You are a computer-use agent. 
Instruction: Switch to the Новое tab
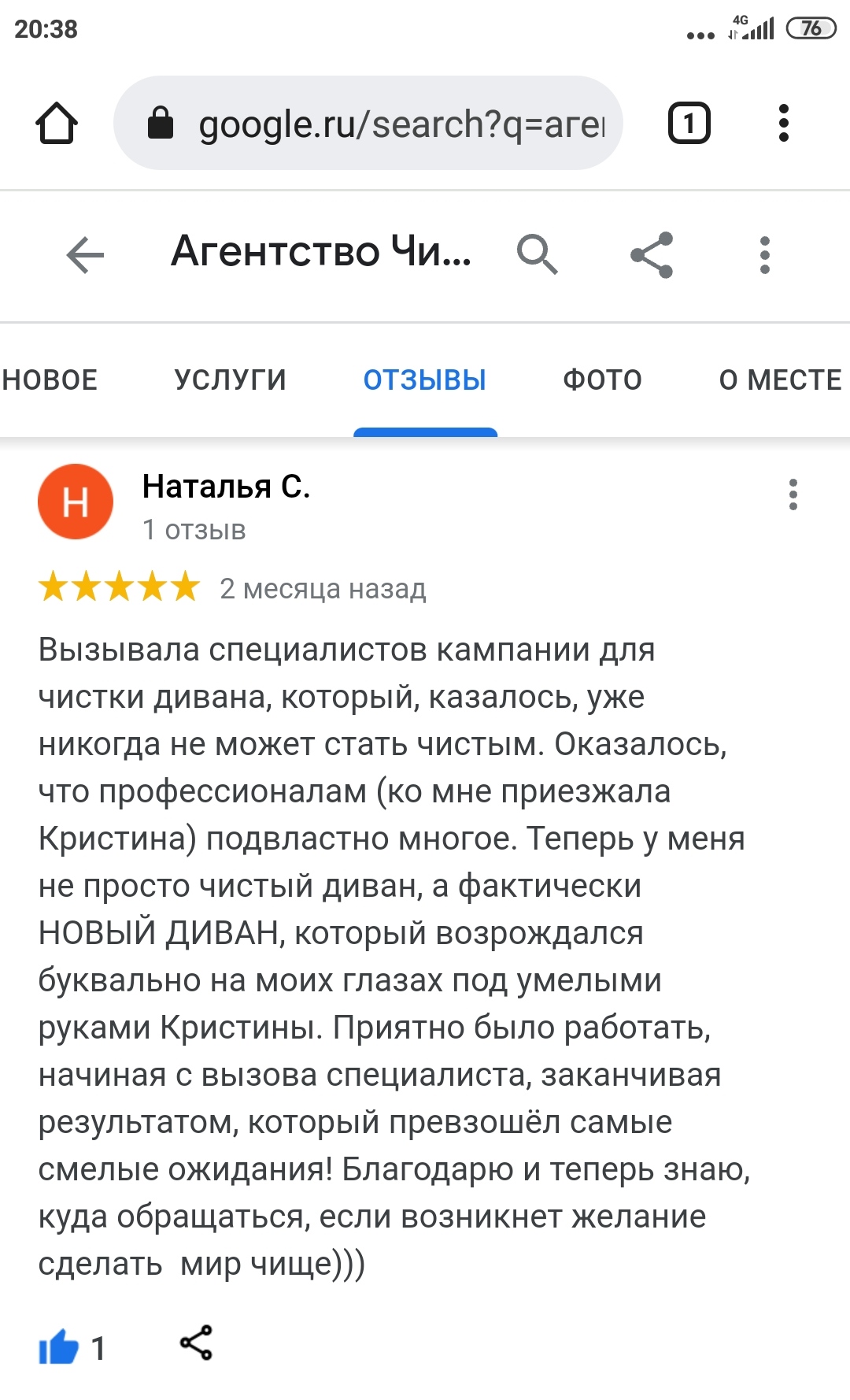[x=49, y=380]
